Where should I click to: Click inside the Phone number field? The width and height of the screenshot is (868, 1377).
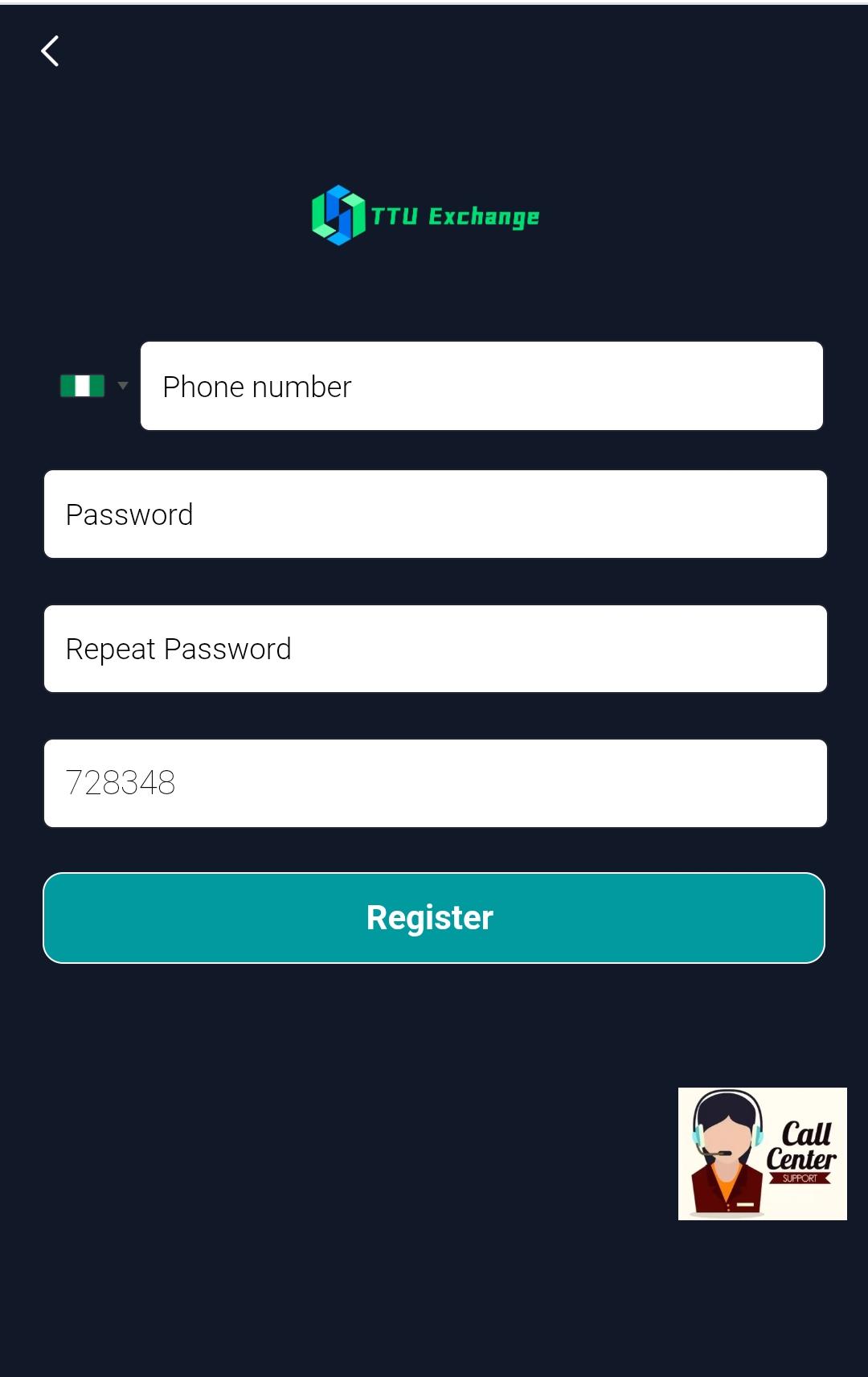click(x=481, y=386)
